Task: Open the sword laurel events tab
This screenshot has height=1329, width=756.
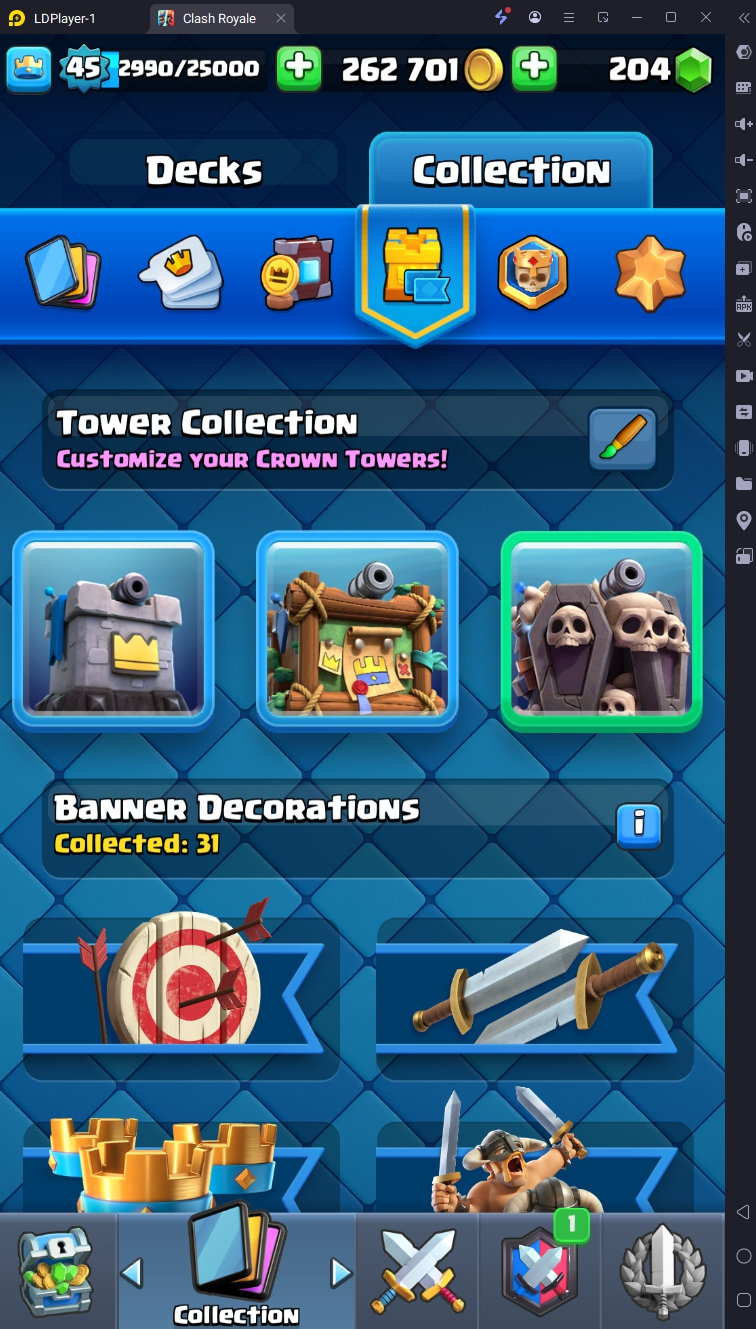Action: pos(661,1272)
